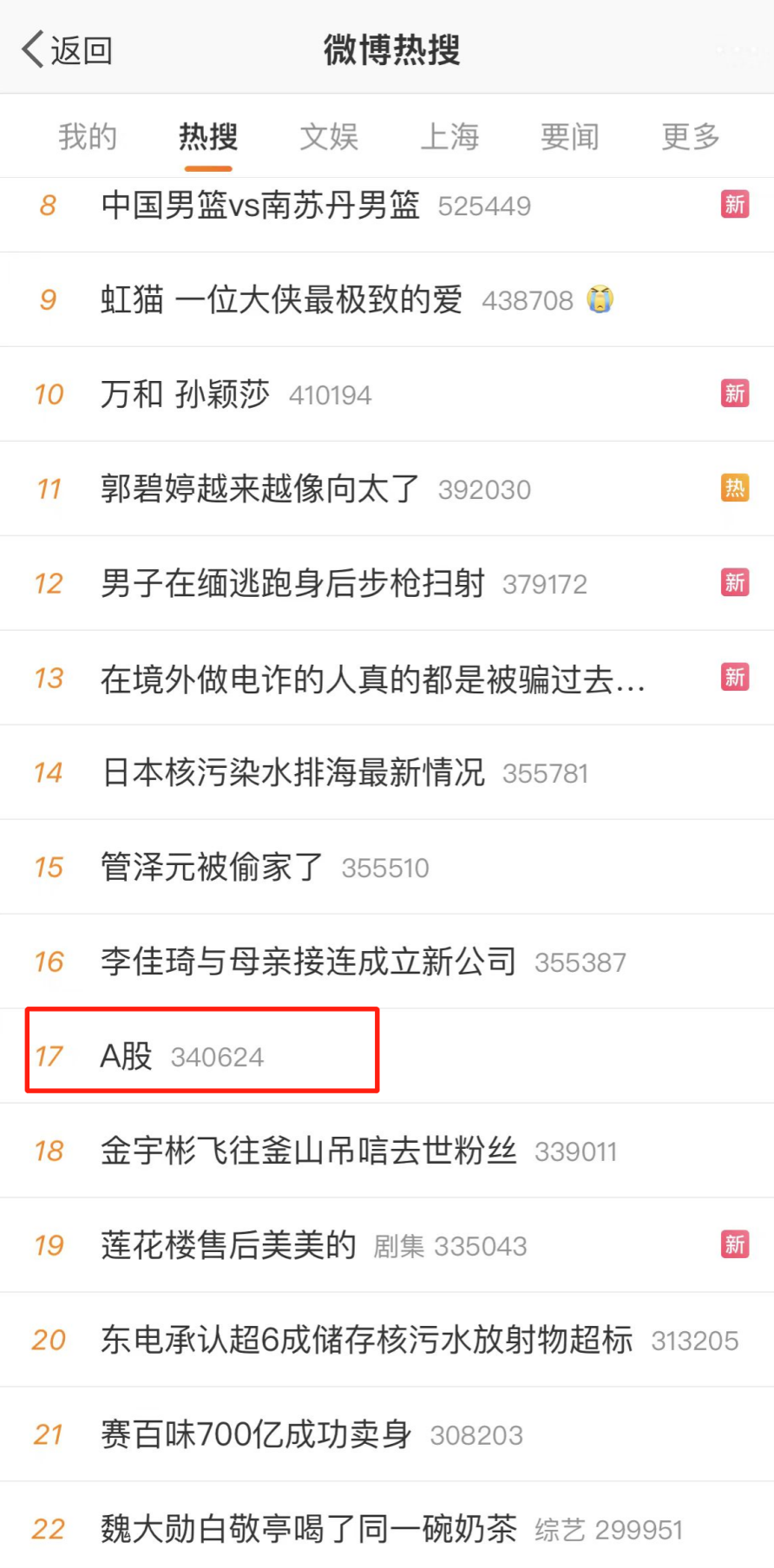Image resolution: width=774 pixels, height=1568 pixels.
Task: View the 万和 孙颖莎 topic
Action: (x=185, y=395)
